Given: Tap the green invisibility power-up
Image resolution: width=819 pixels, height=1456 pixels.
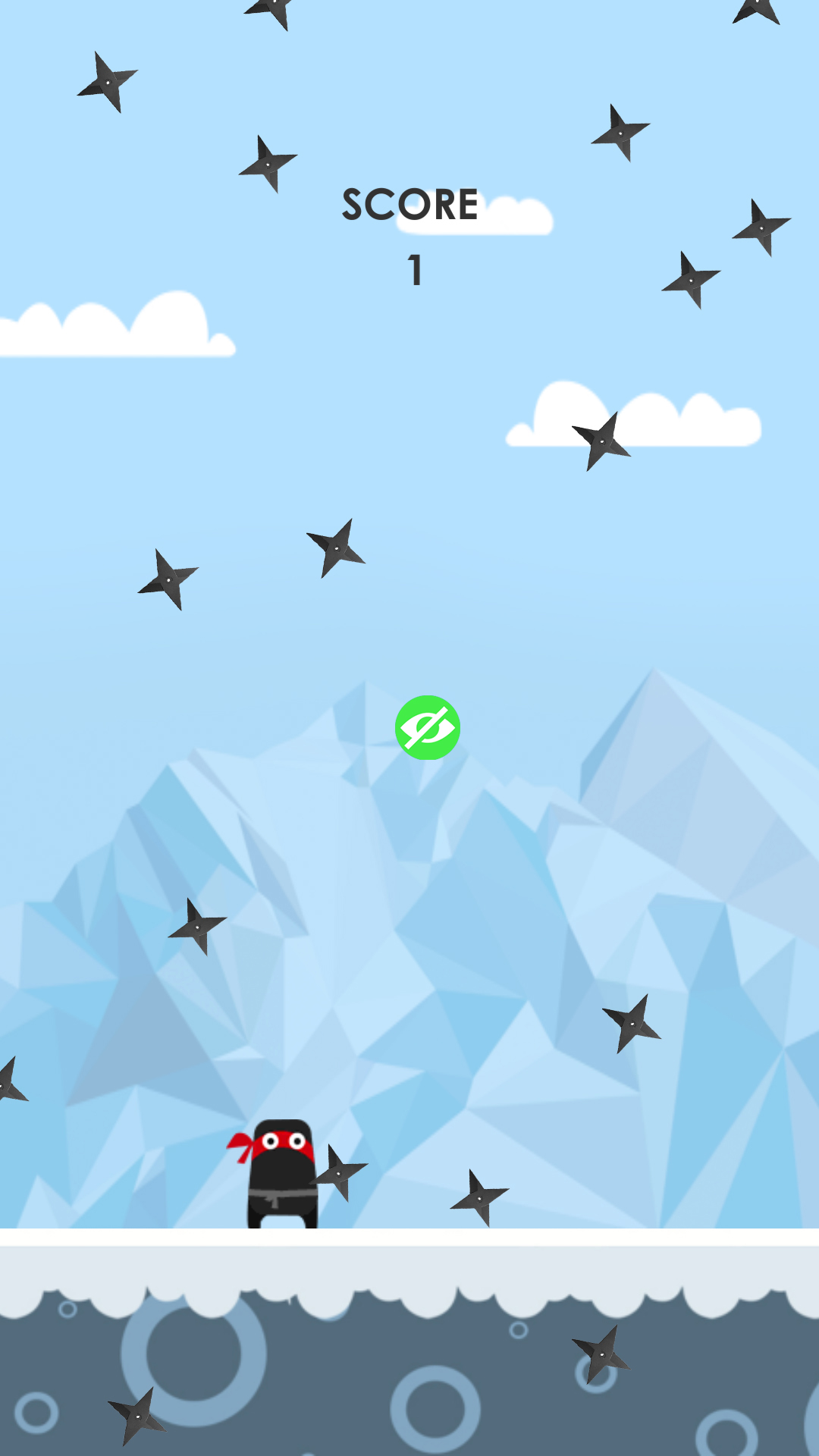Looking at the screenshot, I should (428, 728).
